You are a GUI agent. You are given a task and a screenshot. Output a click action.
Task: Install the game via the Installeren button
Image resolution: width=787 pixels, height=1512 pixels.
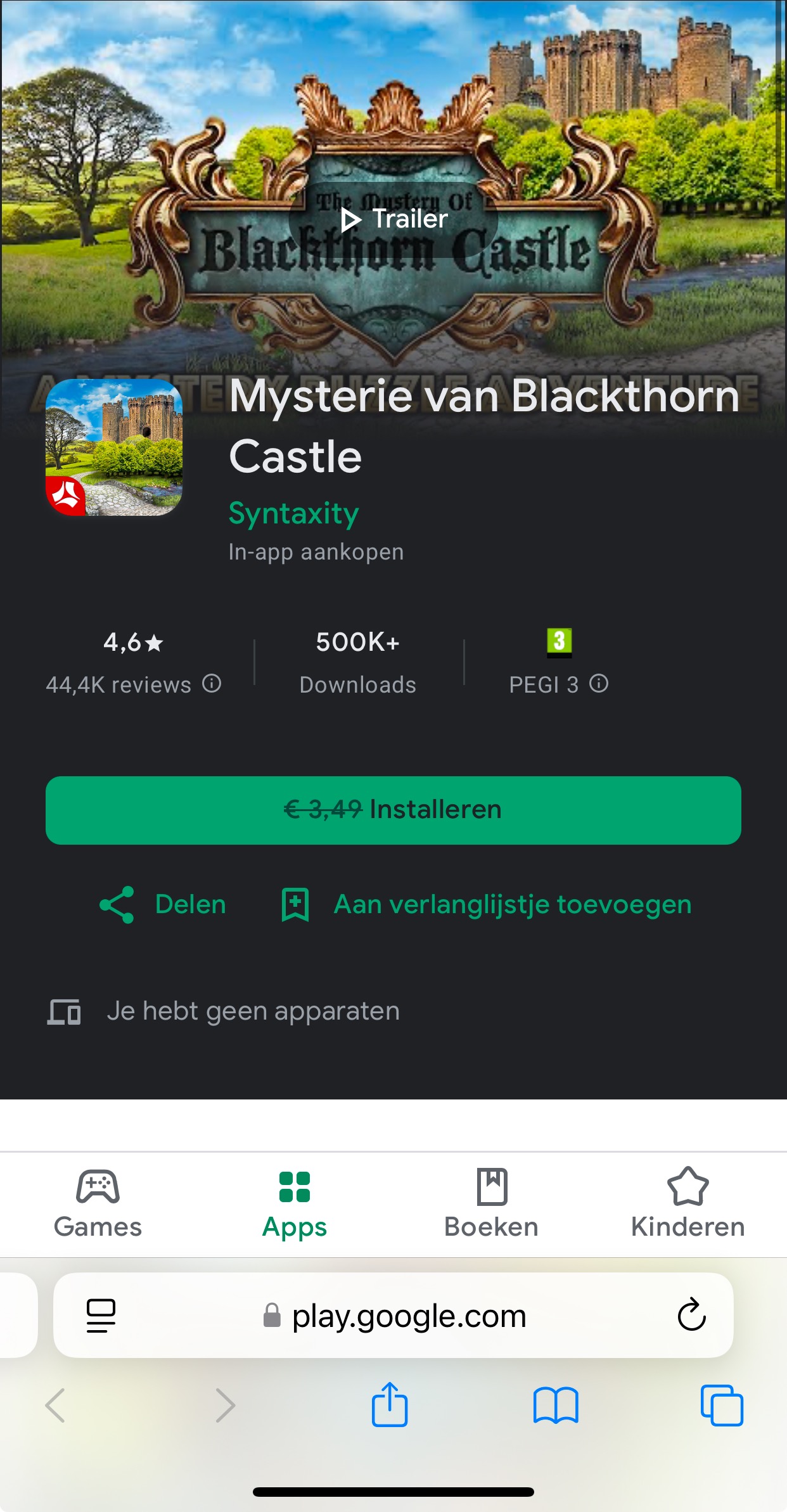pyautogui.click(x=393, y=810)
